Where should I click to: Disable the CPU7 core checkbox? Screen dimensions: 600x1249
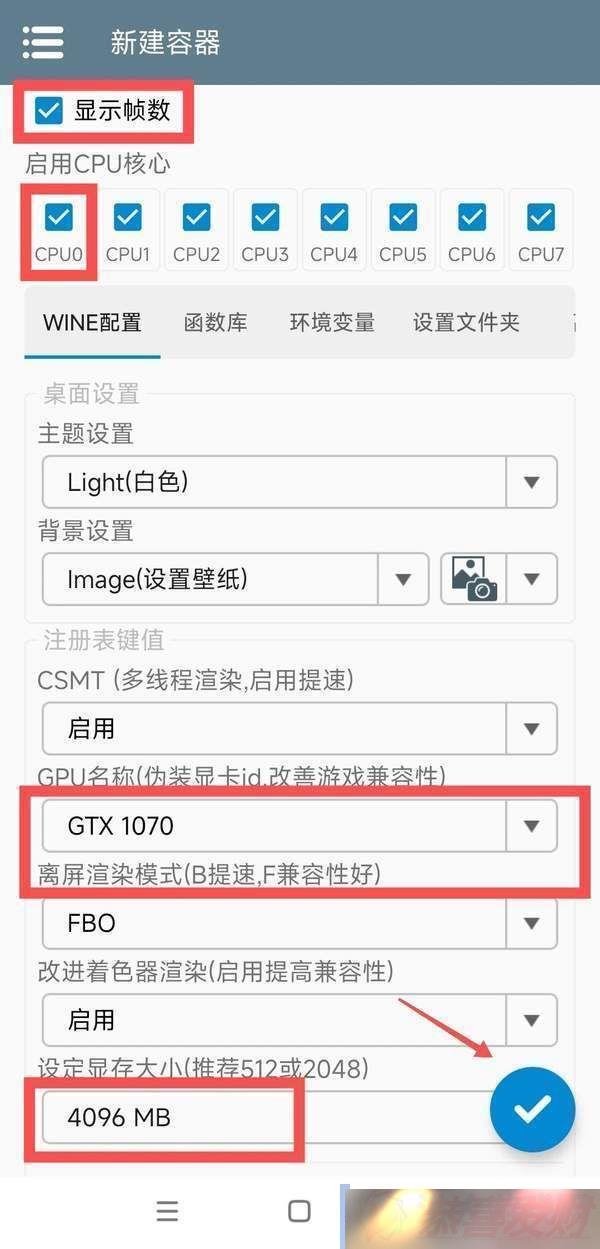point(541,216)
